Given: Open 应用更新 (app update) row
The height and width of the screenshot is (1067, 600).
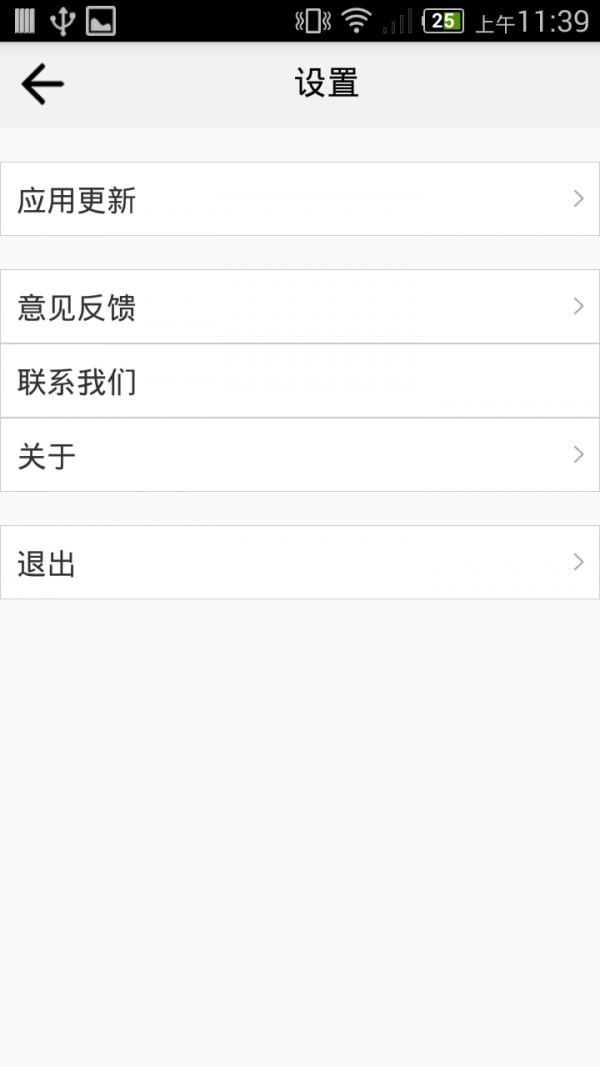Looking at the screenshot, I should 300,200.
